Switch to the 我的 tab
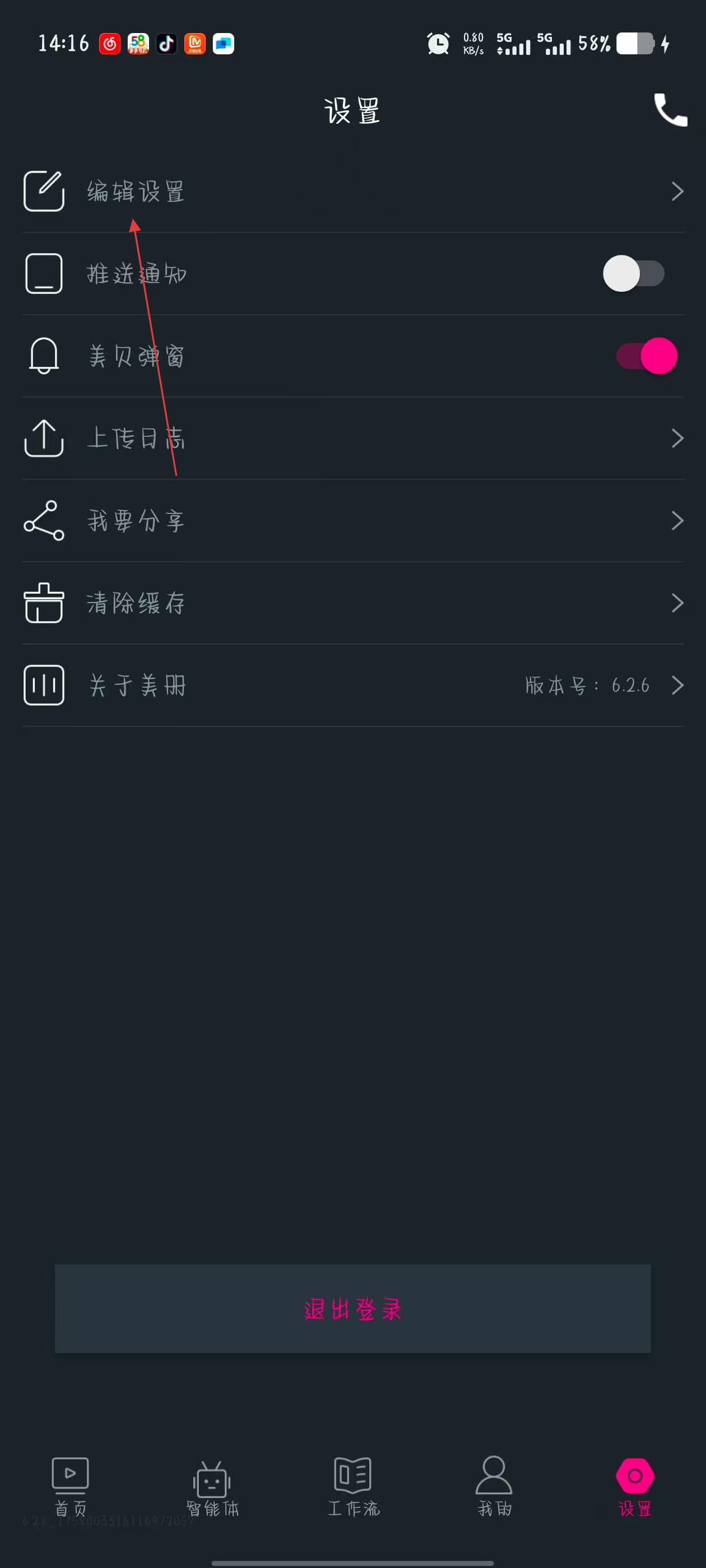This screenshot has height=1568, width=706. [x=494, y=1486]
